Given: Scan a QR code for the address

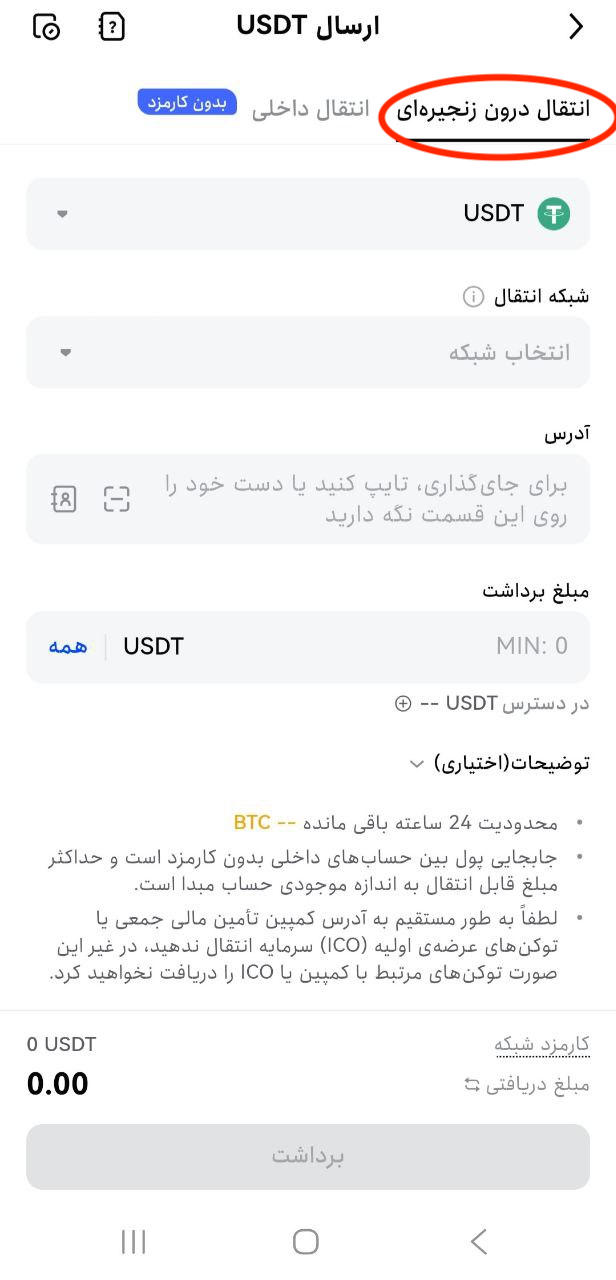Looking at the screenshot, I should [x=118, y=499].
